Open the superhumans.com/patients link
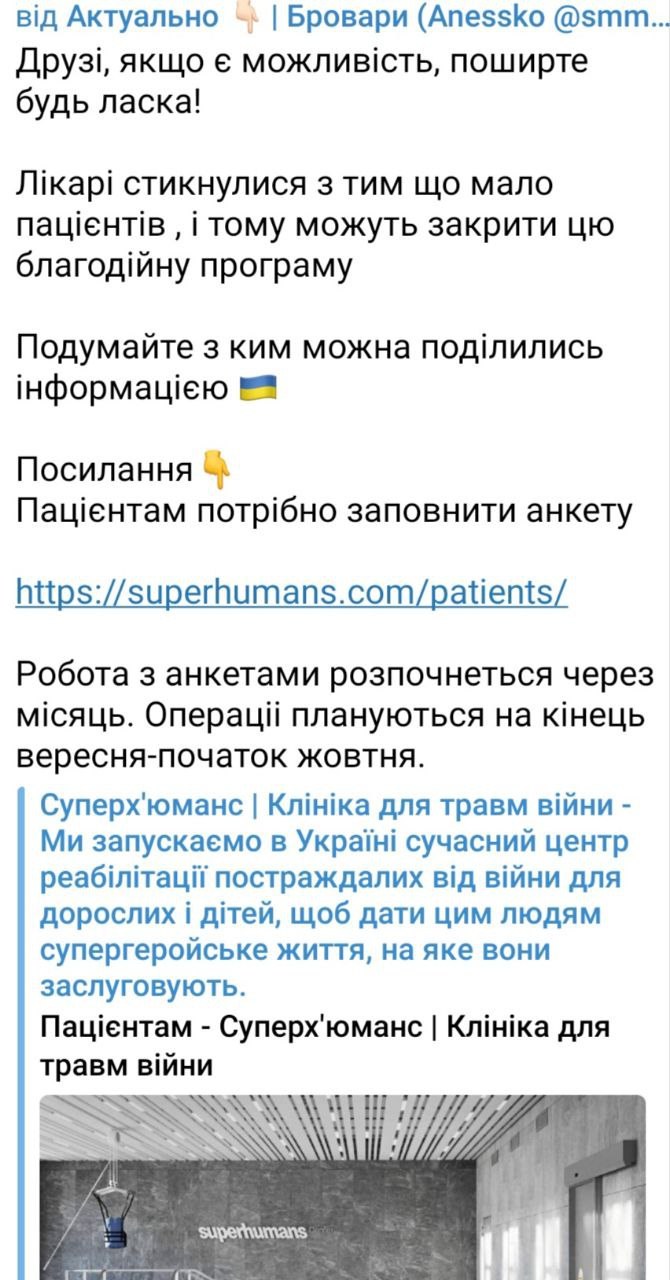This screenshot has width=670, height=1280. point(292,593)
